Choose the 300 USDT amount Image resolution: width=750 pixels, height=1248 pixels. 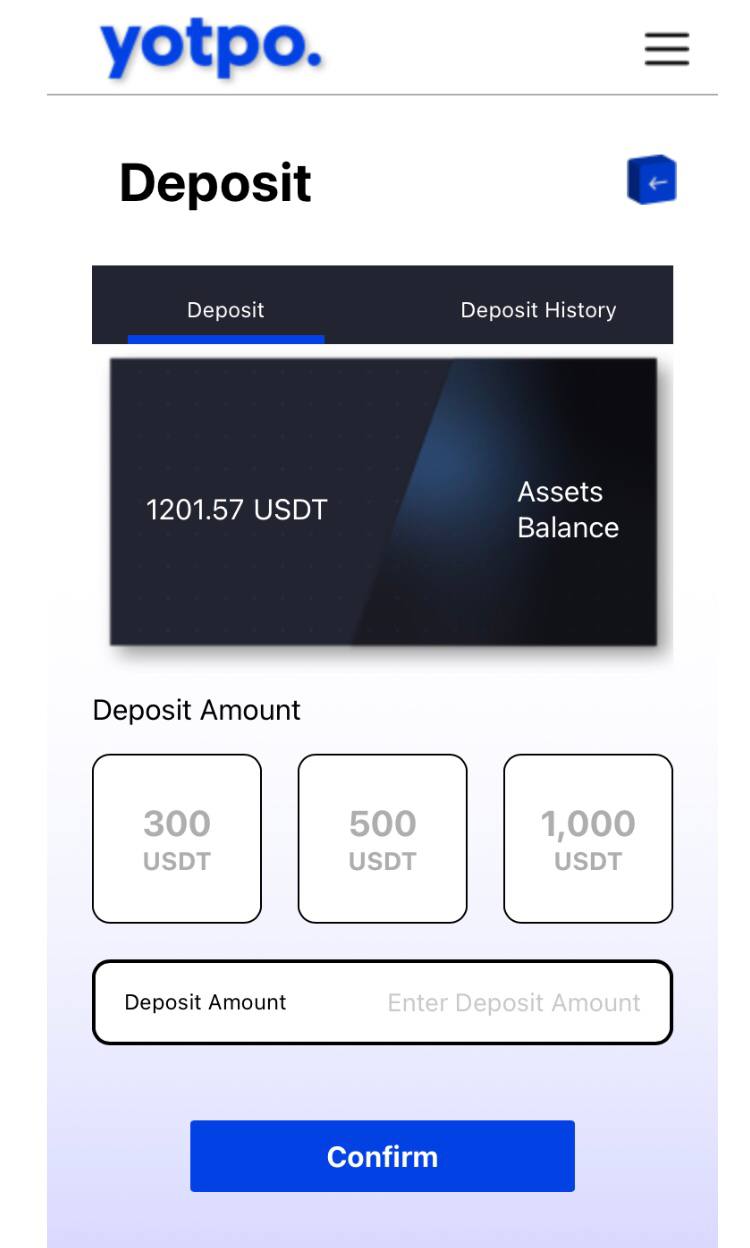pos(177,838)
